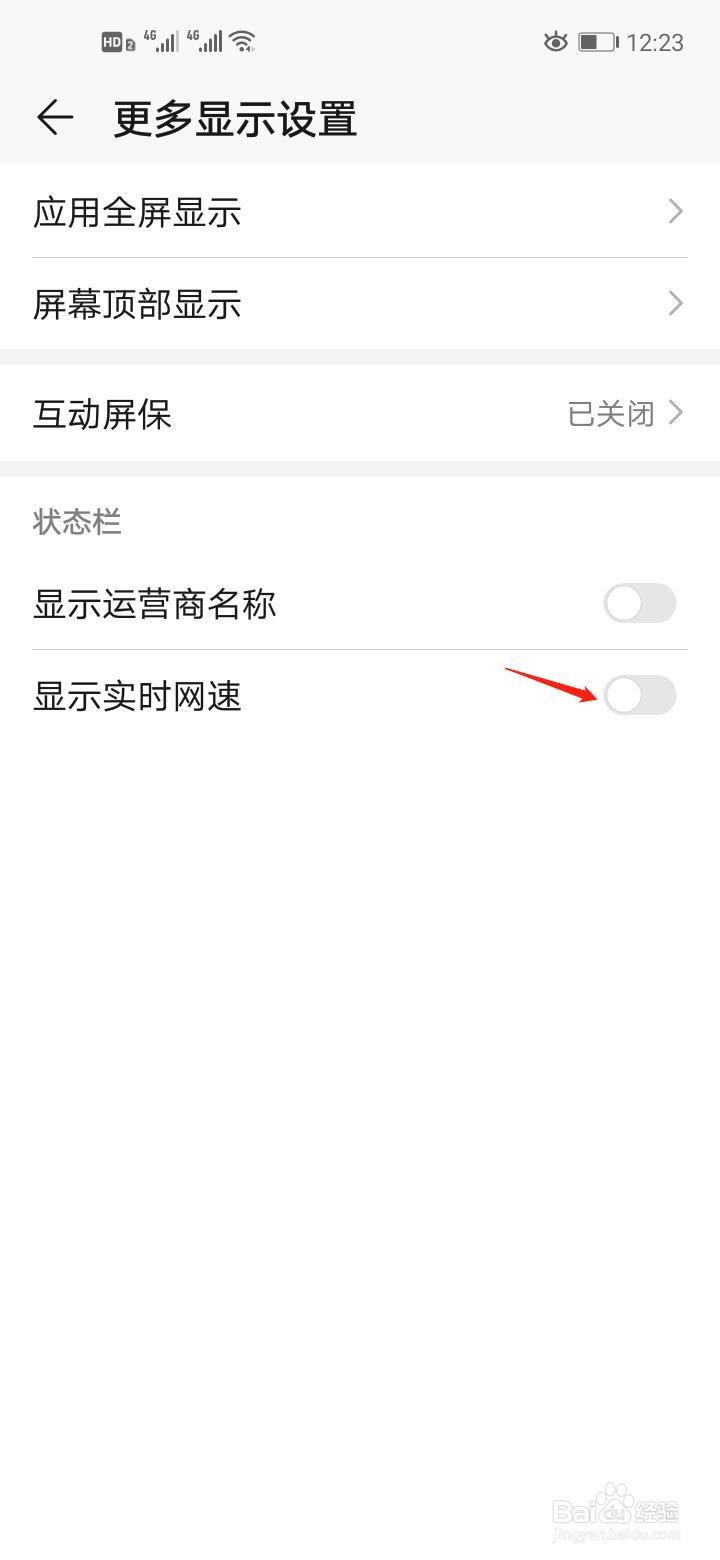The height and width of the screenshot is (1560, 720).
Task: Tap the battery icon in the status bar
Action: point(597,41)
